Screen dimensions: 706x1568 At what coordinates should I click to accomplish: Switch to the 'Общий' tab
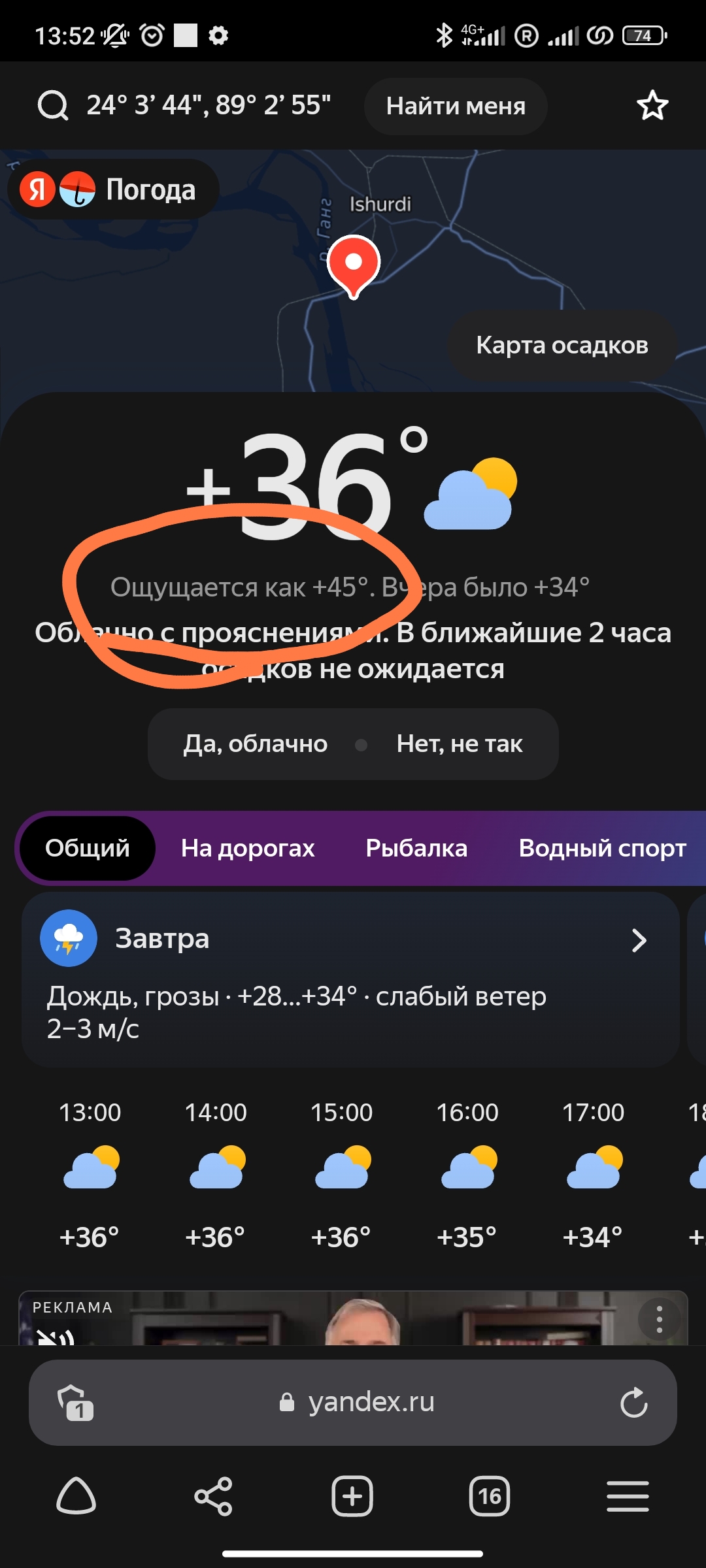[x=88, y=848]
